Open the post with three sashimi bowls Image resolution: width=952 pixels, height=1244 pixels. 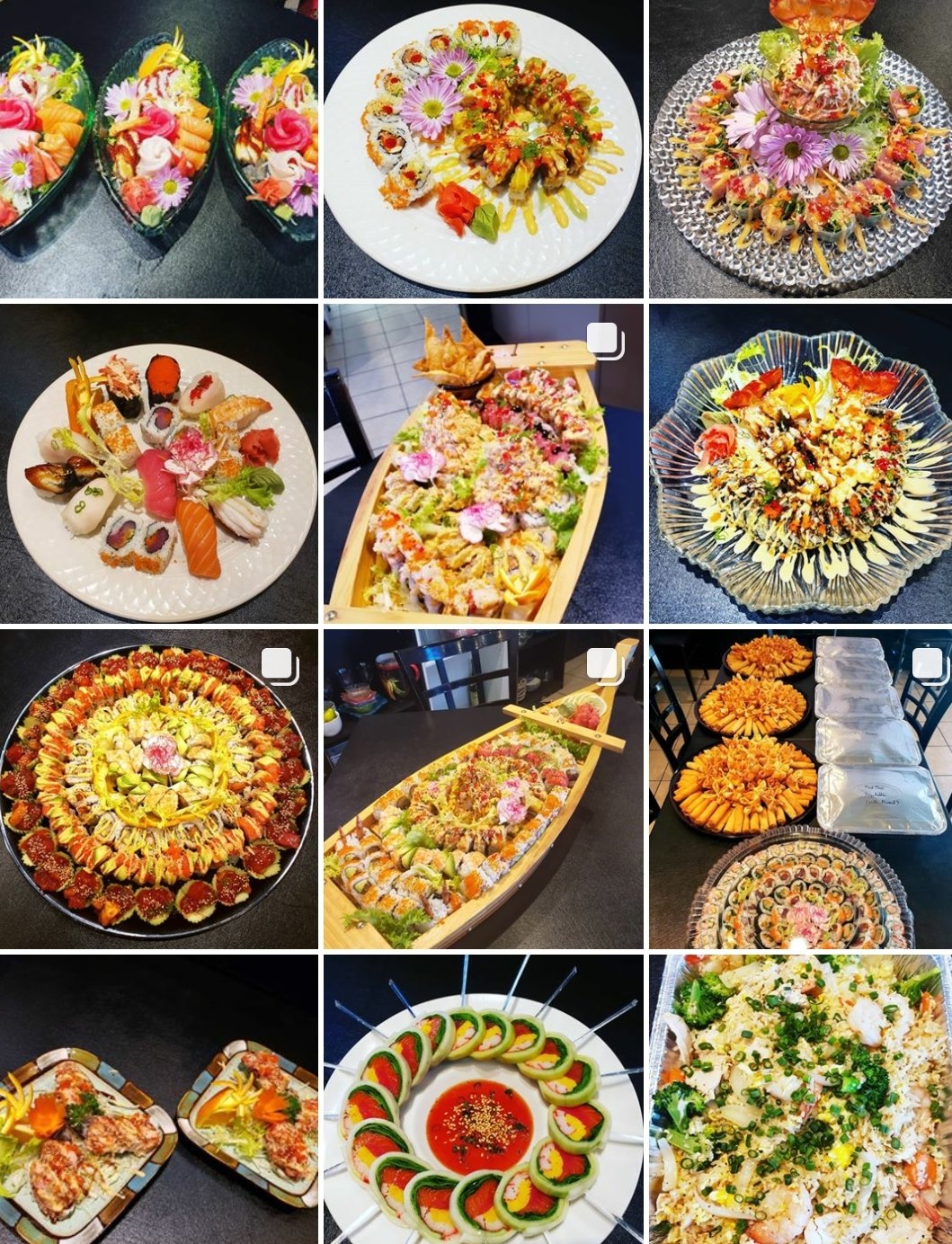tap(158, 148)
